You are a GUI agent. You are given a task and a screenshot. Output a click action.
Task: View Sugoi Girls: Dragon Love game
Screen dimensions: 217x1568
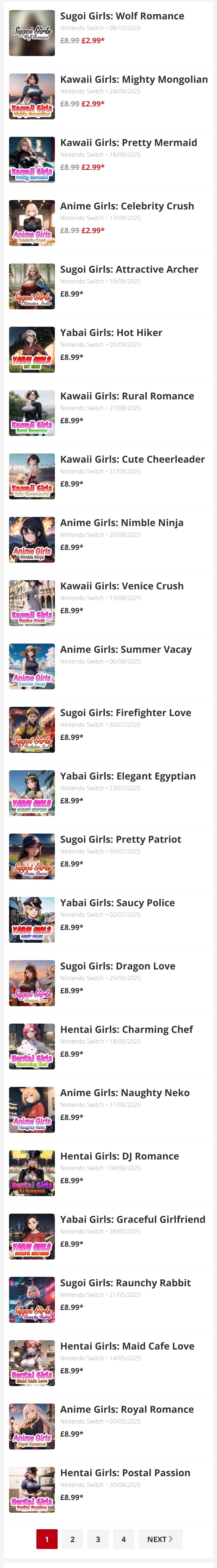(118, 966)
